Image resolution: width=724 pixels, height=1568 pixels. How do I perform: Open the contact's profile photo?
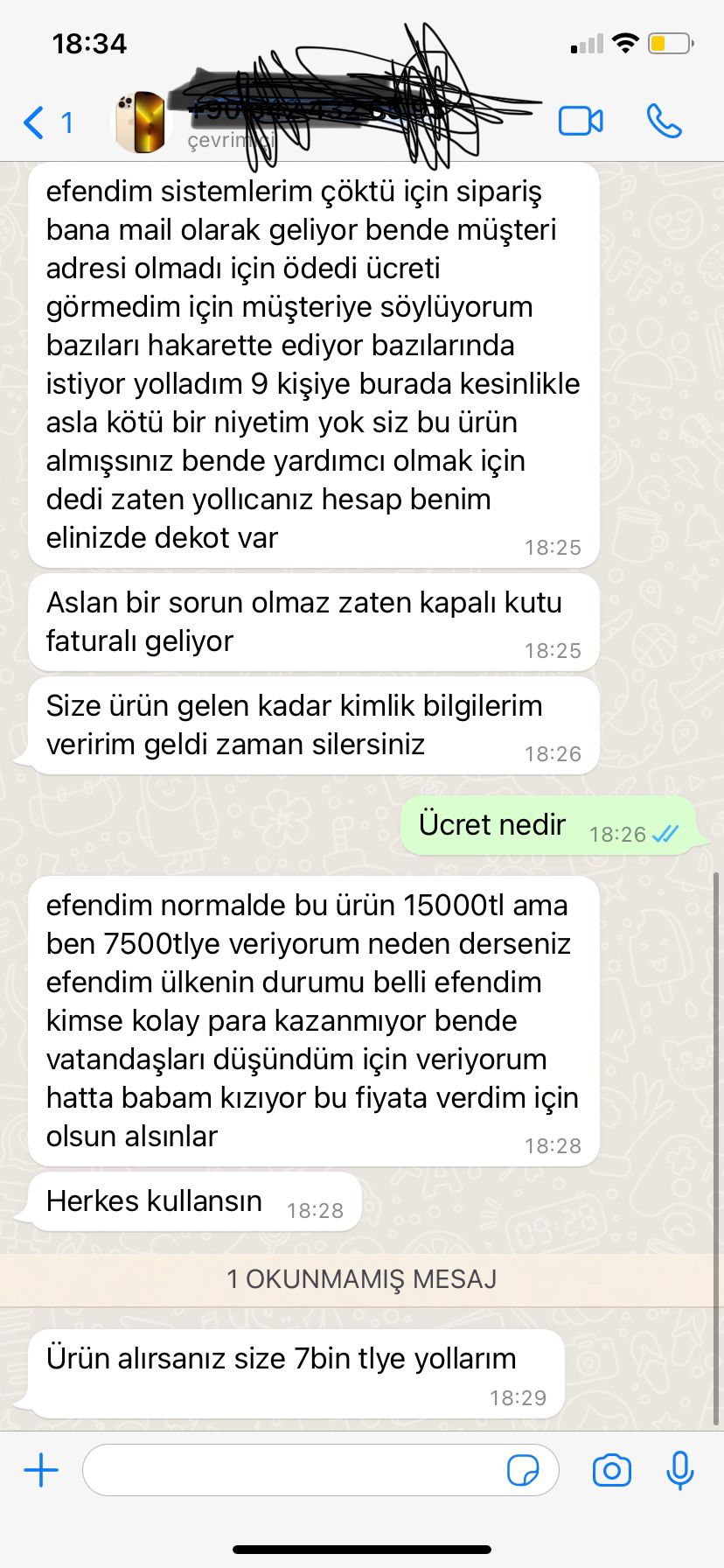point(141,122)
